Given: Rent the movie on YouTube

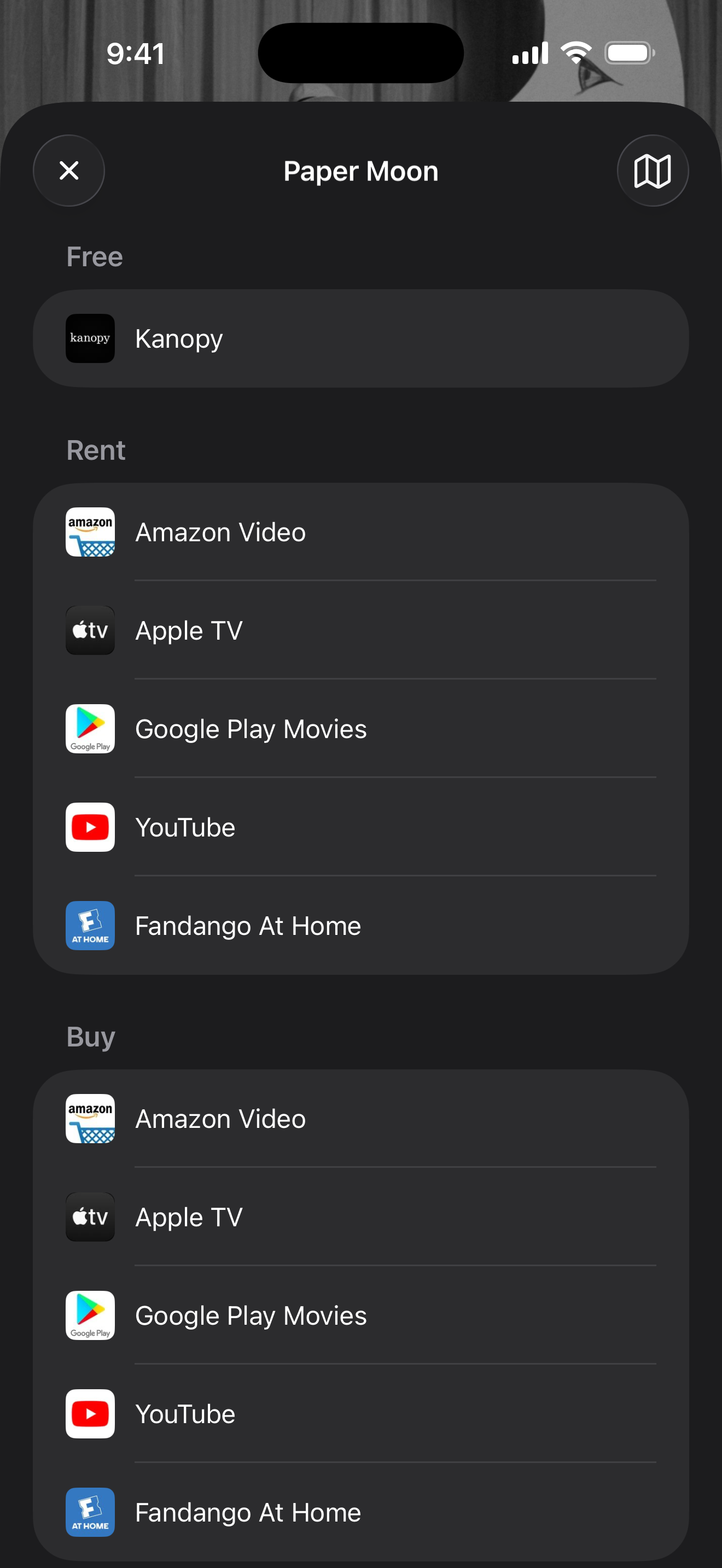Looking at the screenshot, I should [360, 827].
